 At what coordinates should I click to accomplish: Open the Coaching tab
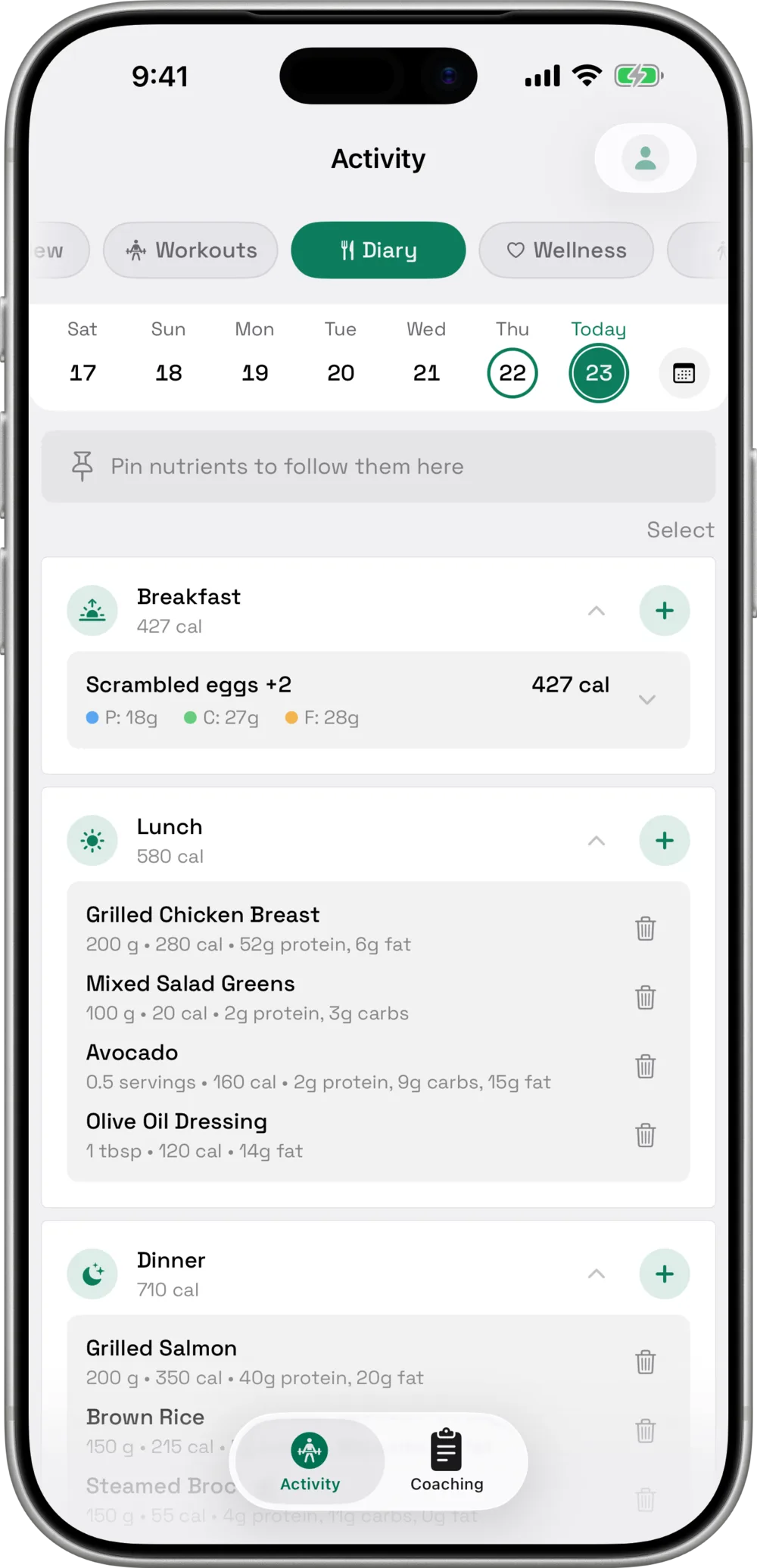click(x=447, y=1461)
